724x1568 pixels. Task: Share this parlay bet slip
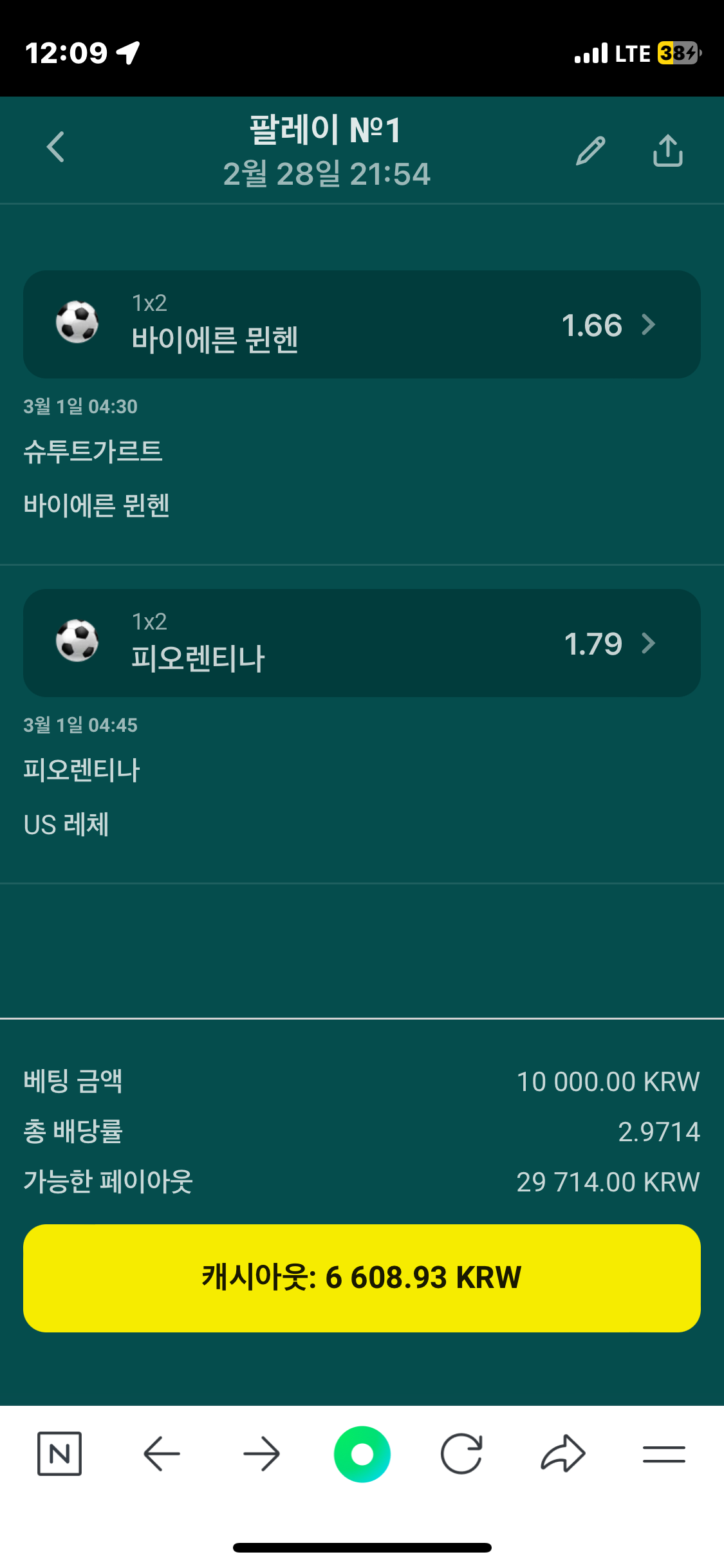coord(667,151)
